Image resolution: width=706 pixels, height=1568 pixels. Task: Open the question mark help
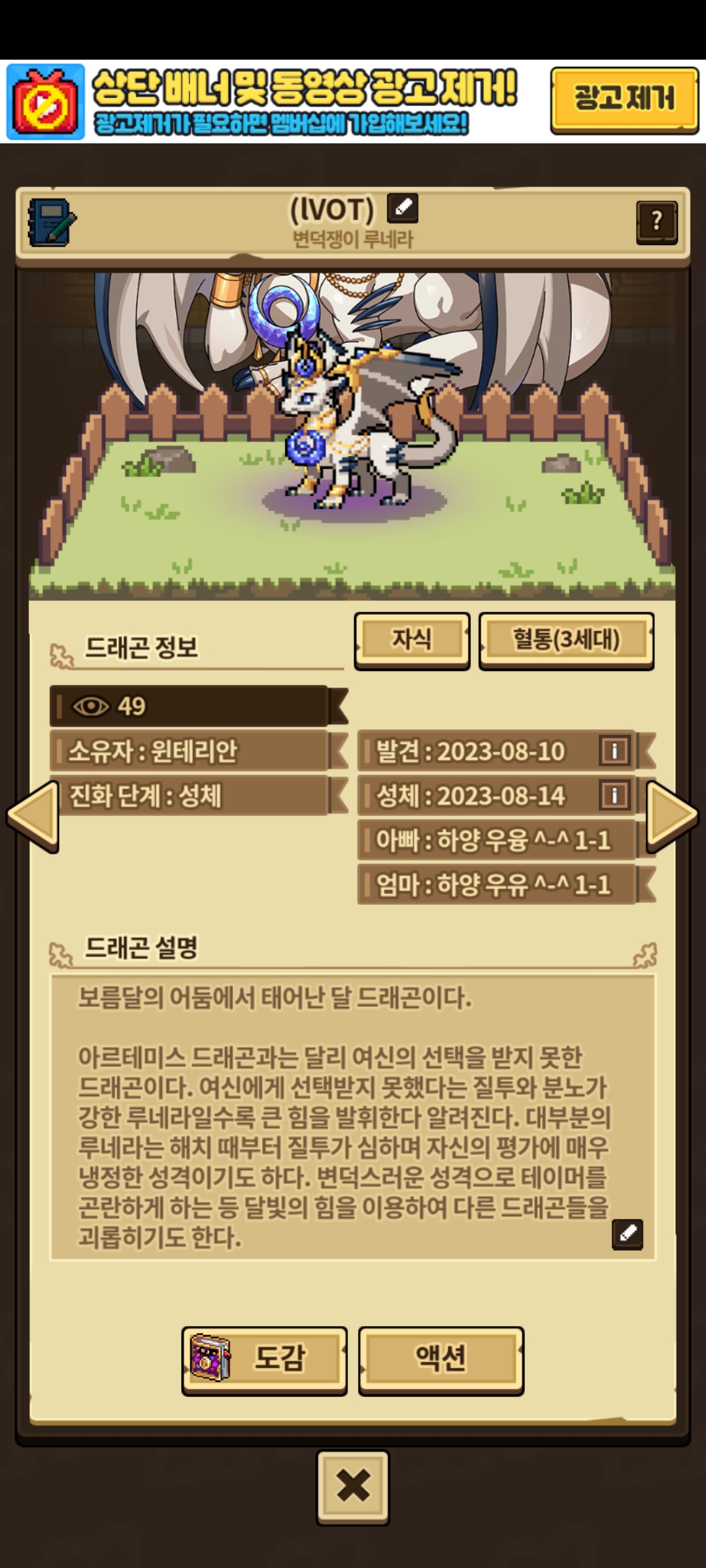[656, 222]
